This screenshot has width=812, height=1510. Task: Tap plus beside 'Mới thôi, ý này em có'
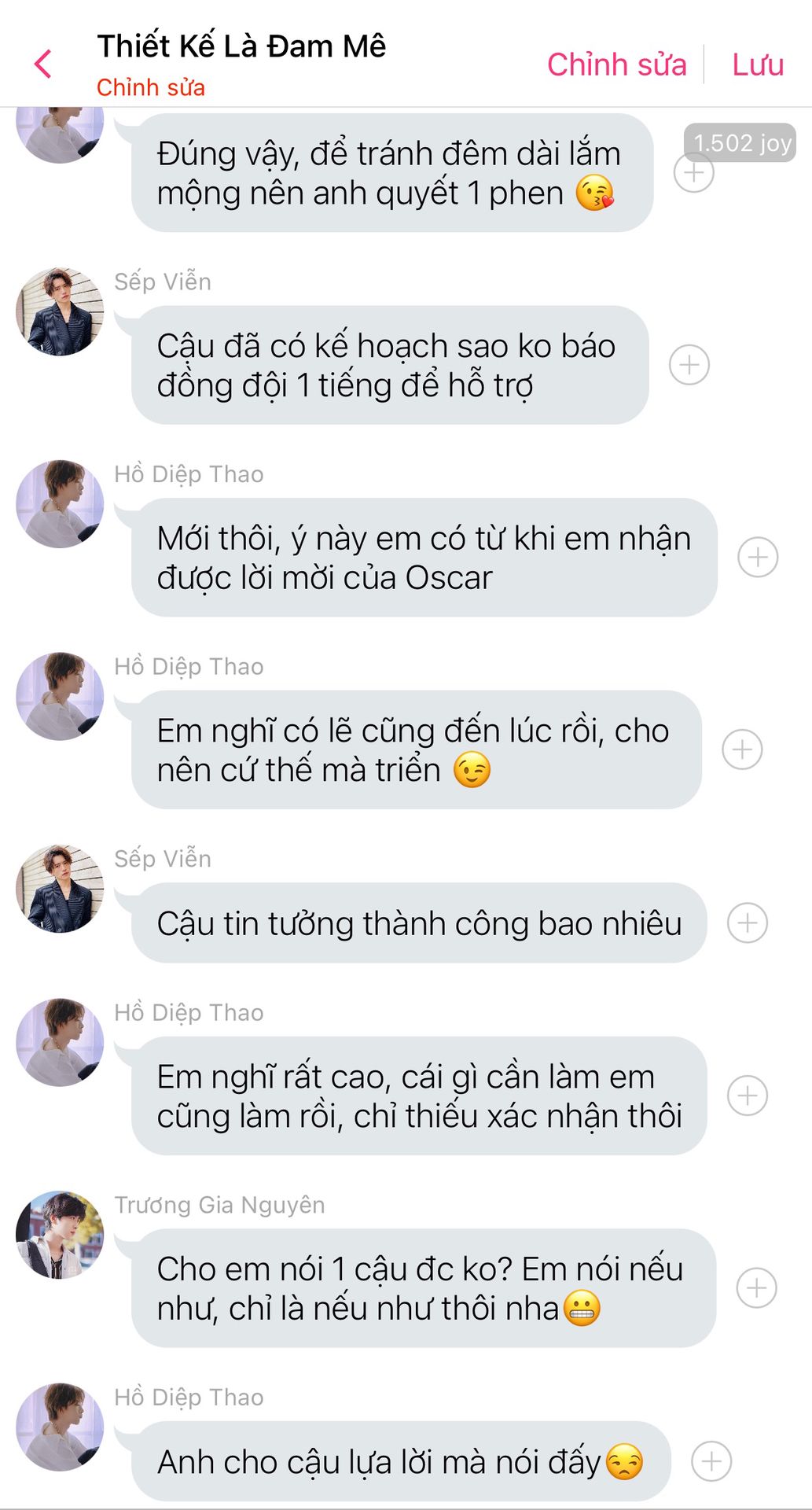(x=757, y=558)
